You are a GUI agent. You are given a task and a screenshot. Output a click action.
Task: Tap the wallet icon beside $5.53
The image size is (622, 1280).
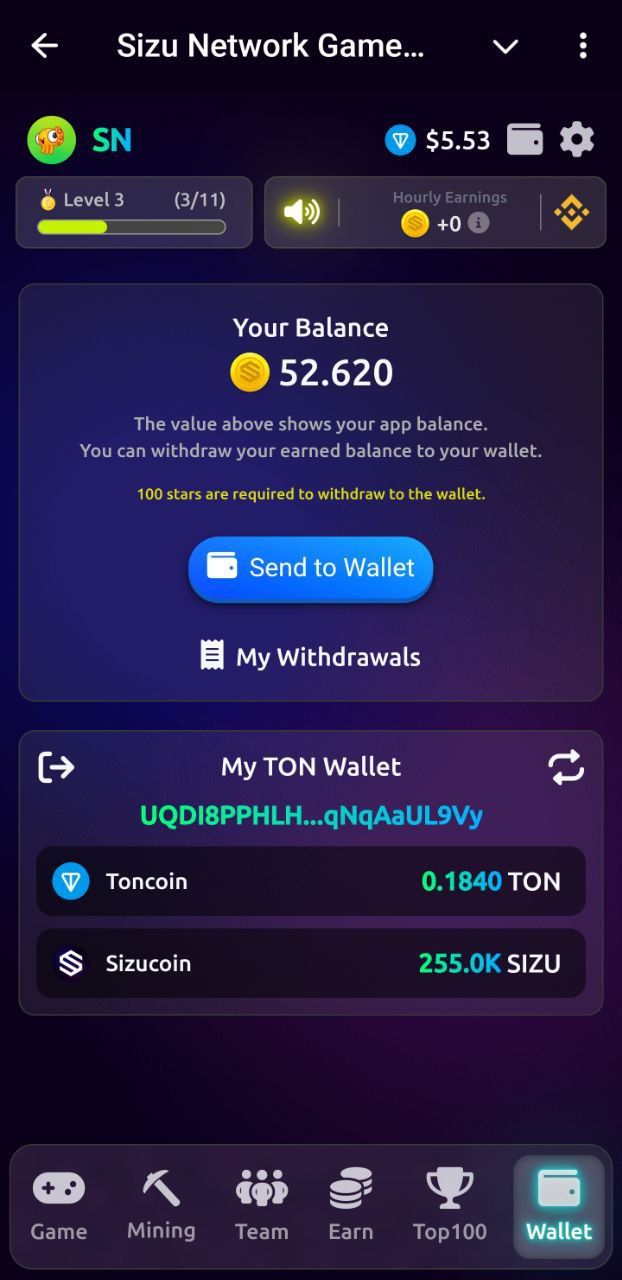click(525, 140)
